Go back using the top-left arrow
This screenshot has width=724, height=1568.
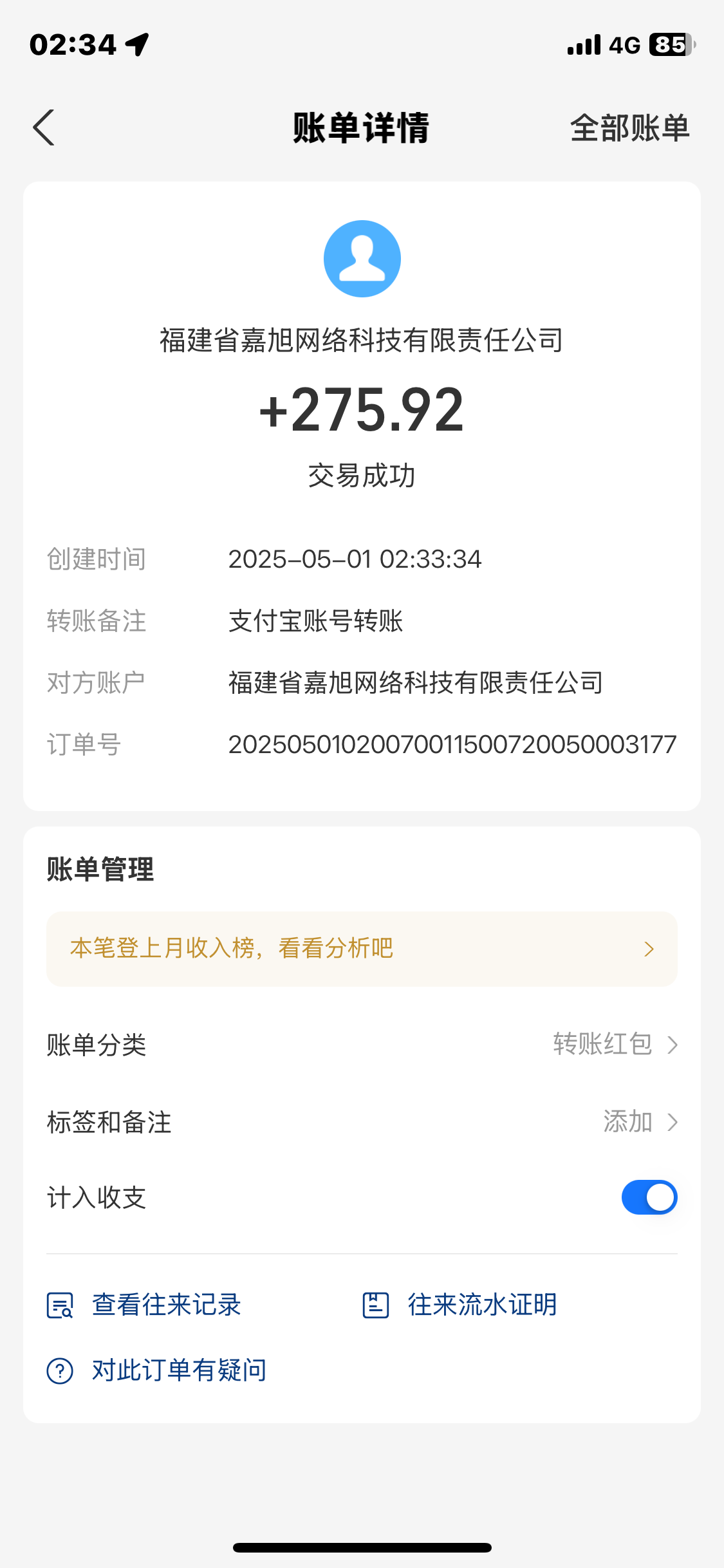pos(44,127)
